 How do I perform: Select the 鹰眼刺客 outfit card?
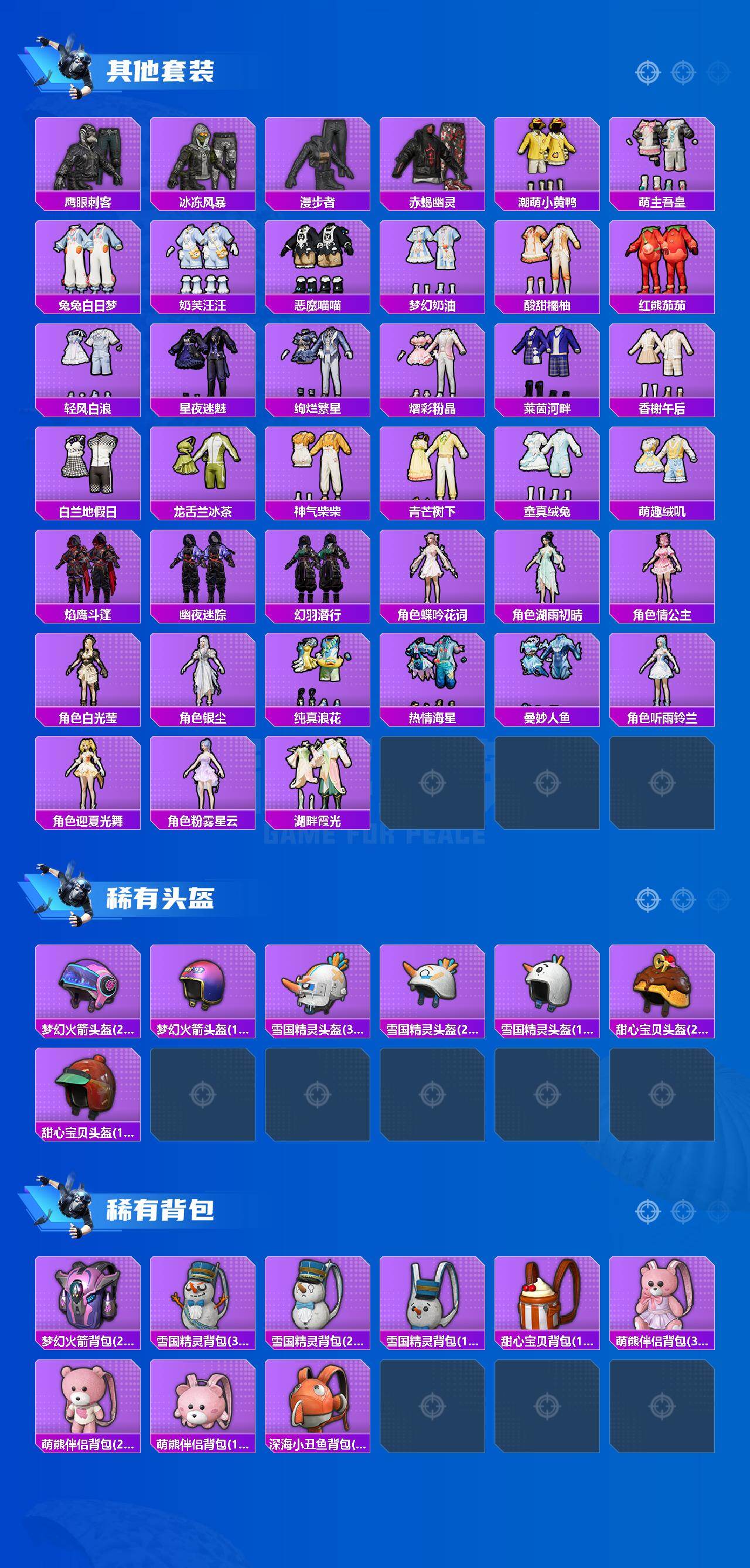point(88,161)
